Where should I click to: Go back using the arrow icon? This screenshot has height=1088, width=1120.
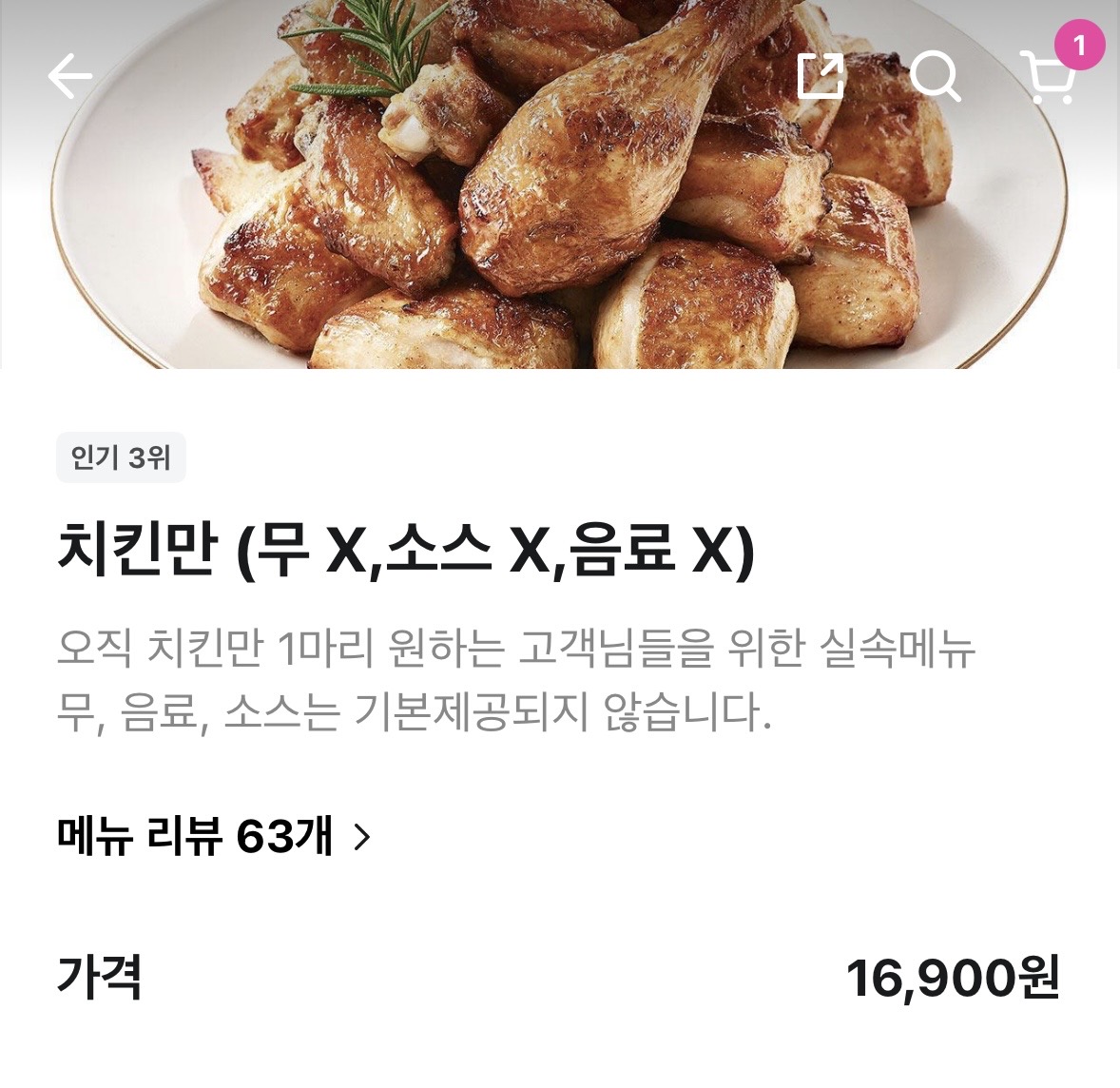pos(70,76)
